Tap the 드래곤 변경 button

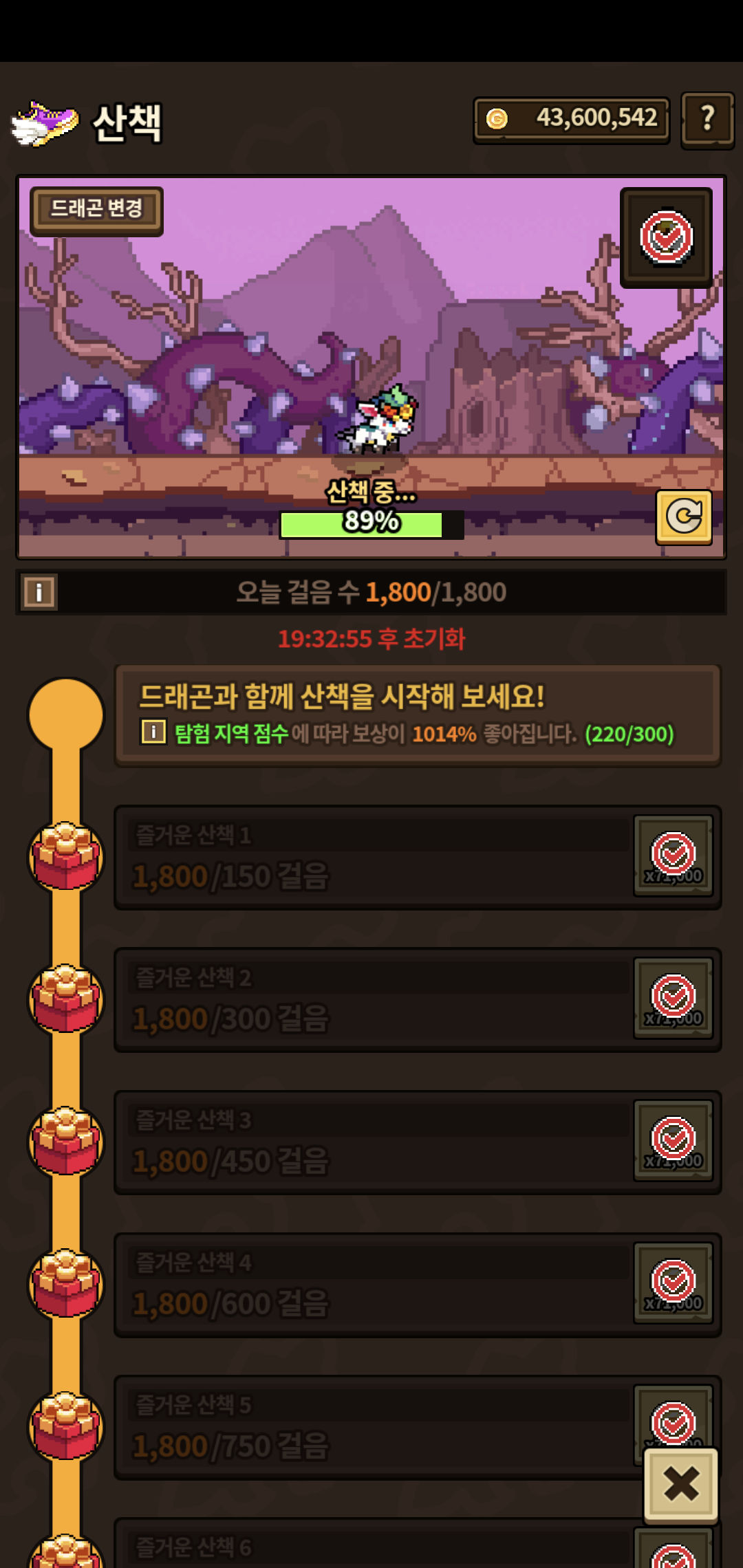(x=96, y=210)
